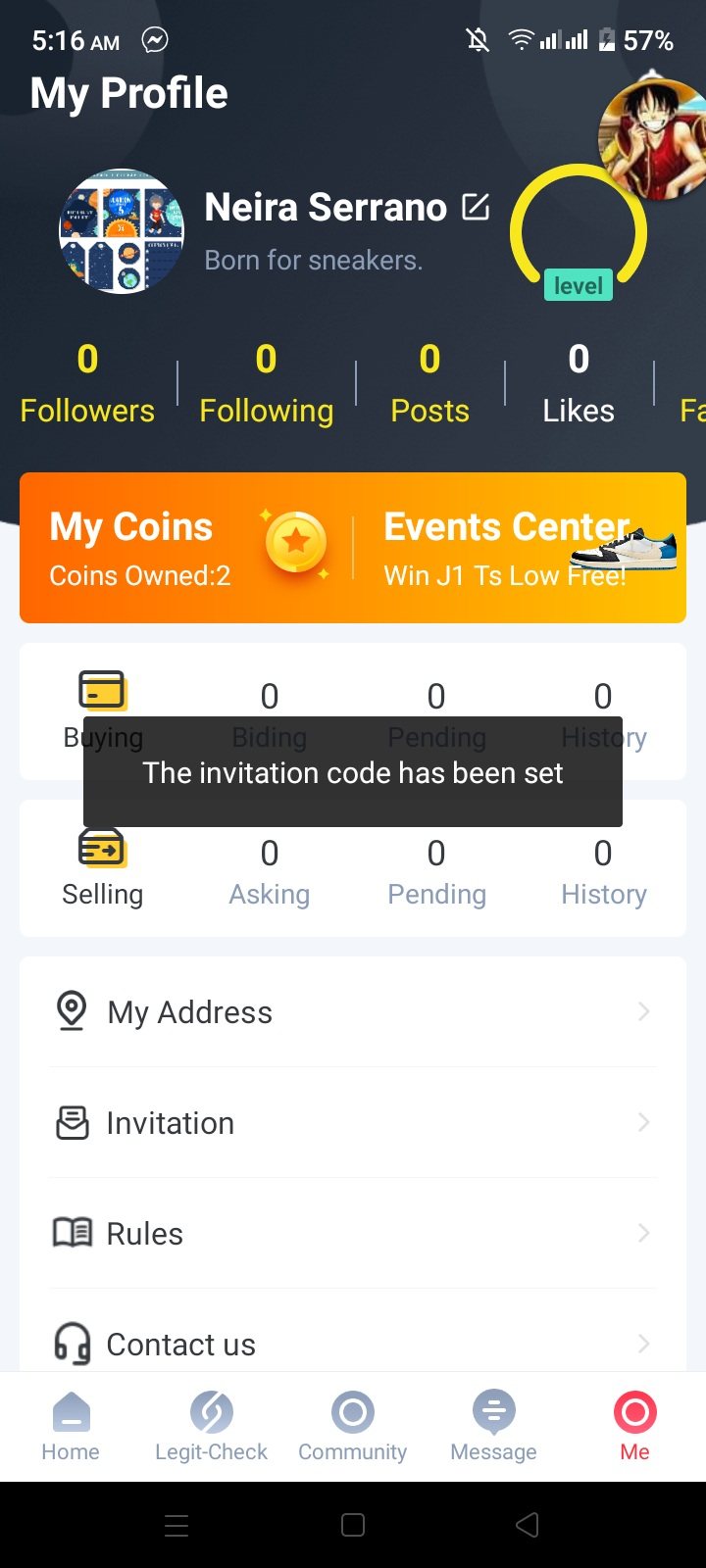The width and height of the screenshot is (706, 1568).
Task: View the Following list
Action: [x=266, y=383]
